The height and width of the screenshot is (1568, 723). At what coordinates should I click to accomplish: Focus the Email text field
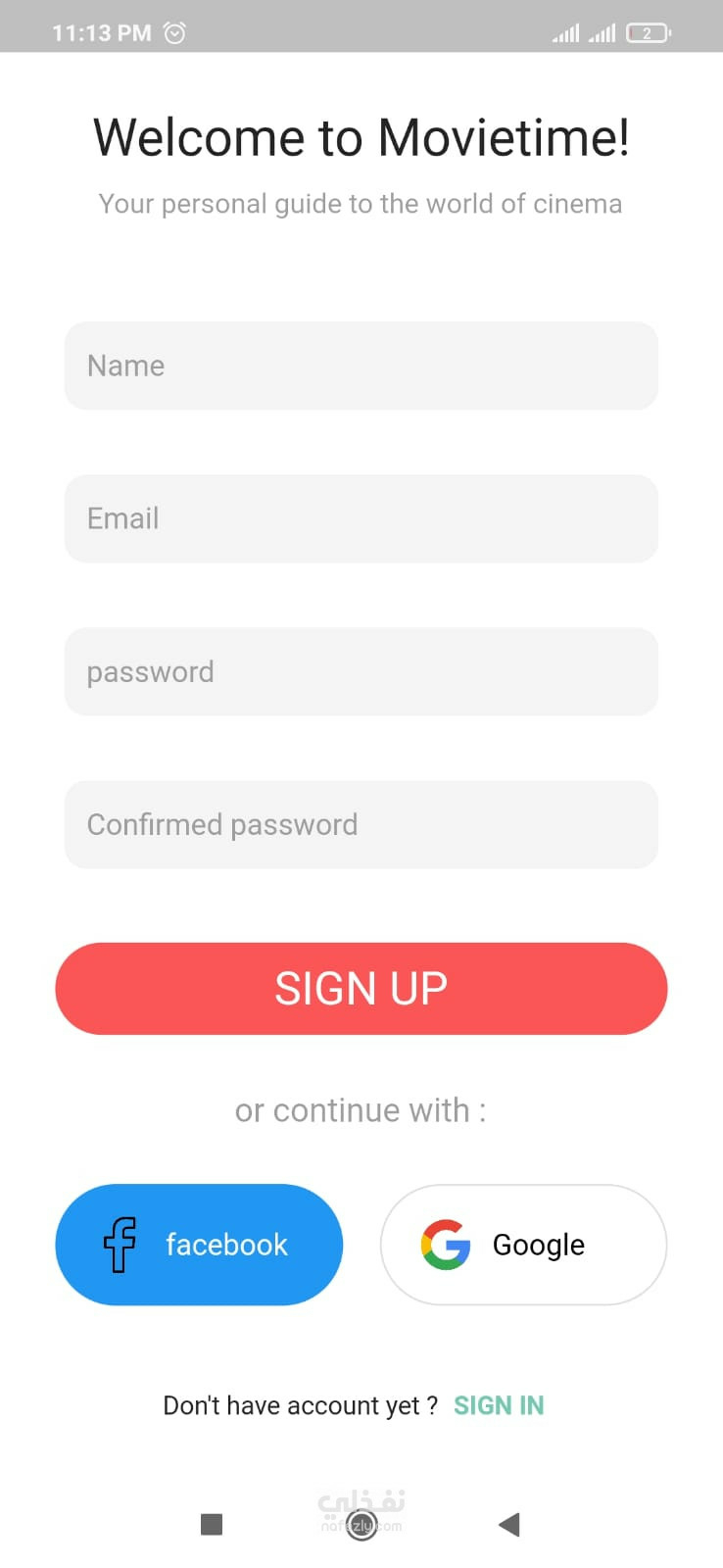361,518
